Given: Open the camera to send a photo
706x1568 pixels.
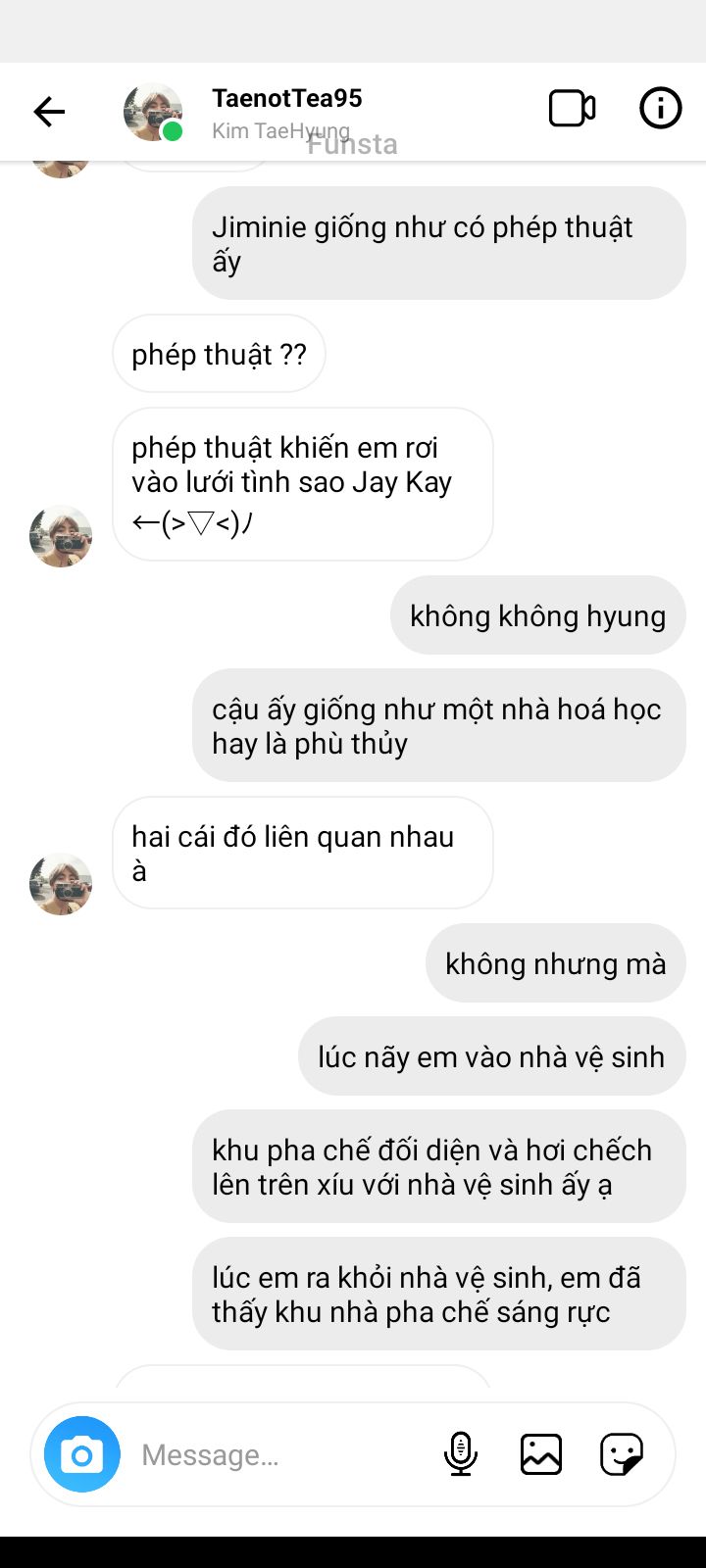Looking at the screenshot, I should 82,1454.
